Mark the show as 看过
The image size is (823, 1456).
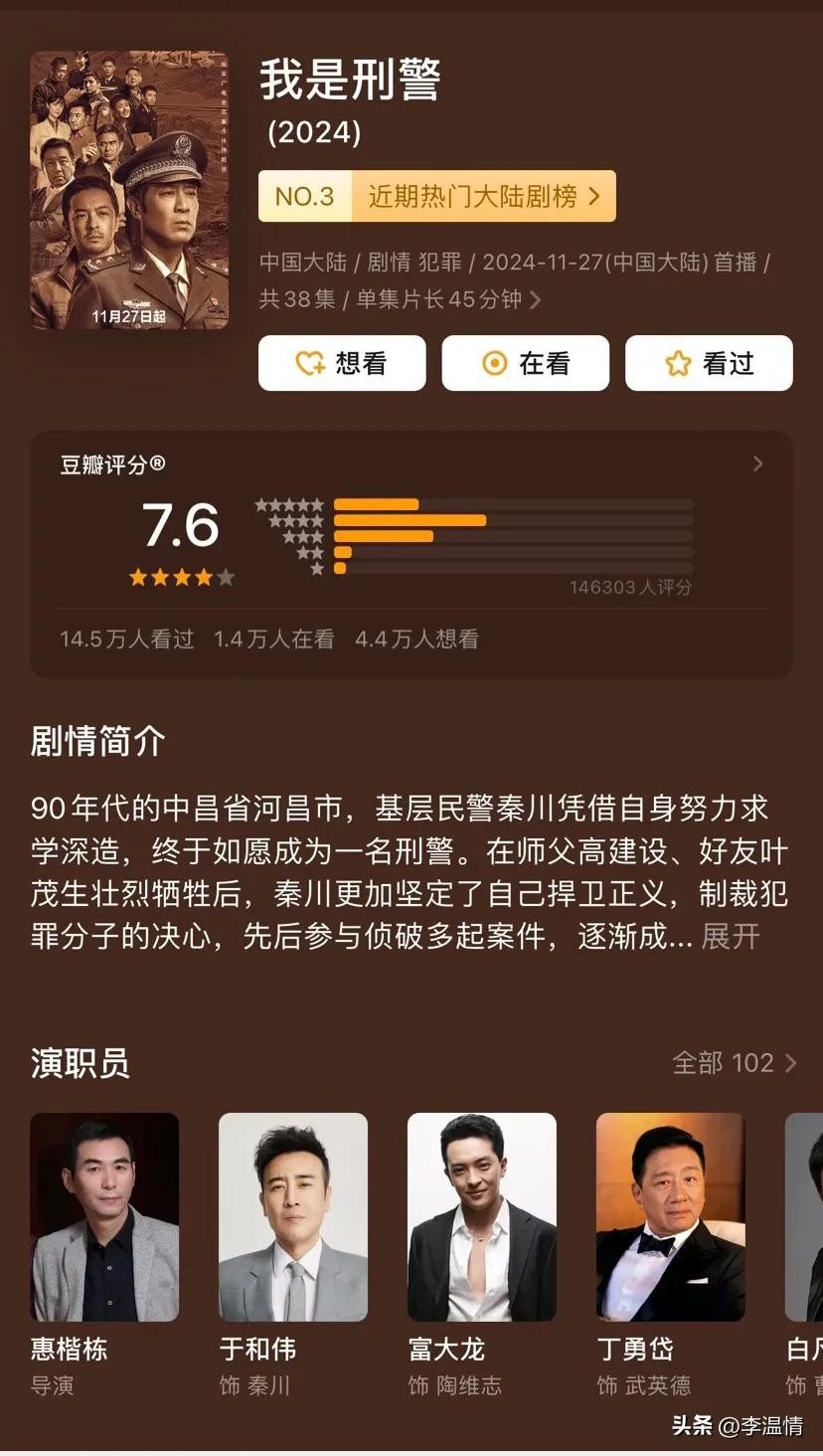(709, 363)
